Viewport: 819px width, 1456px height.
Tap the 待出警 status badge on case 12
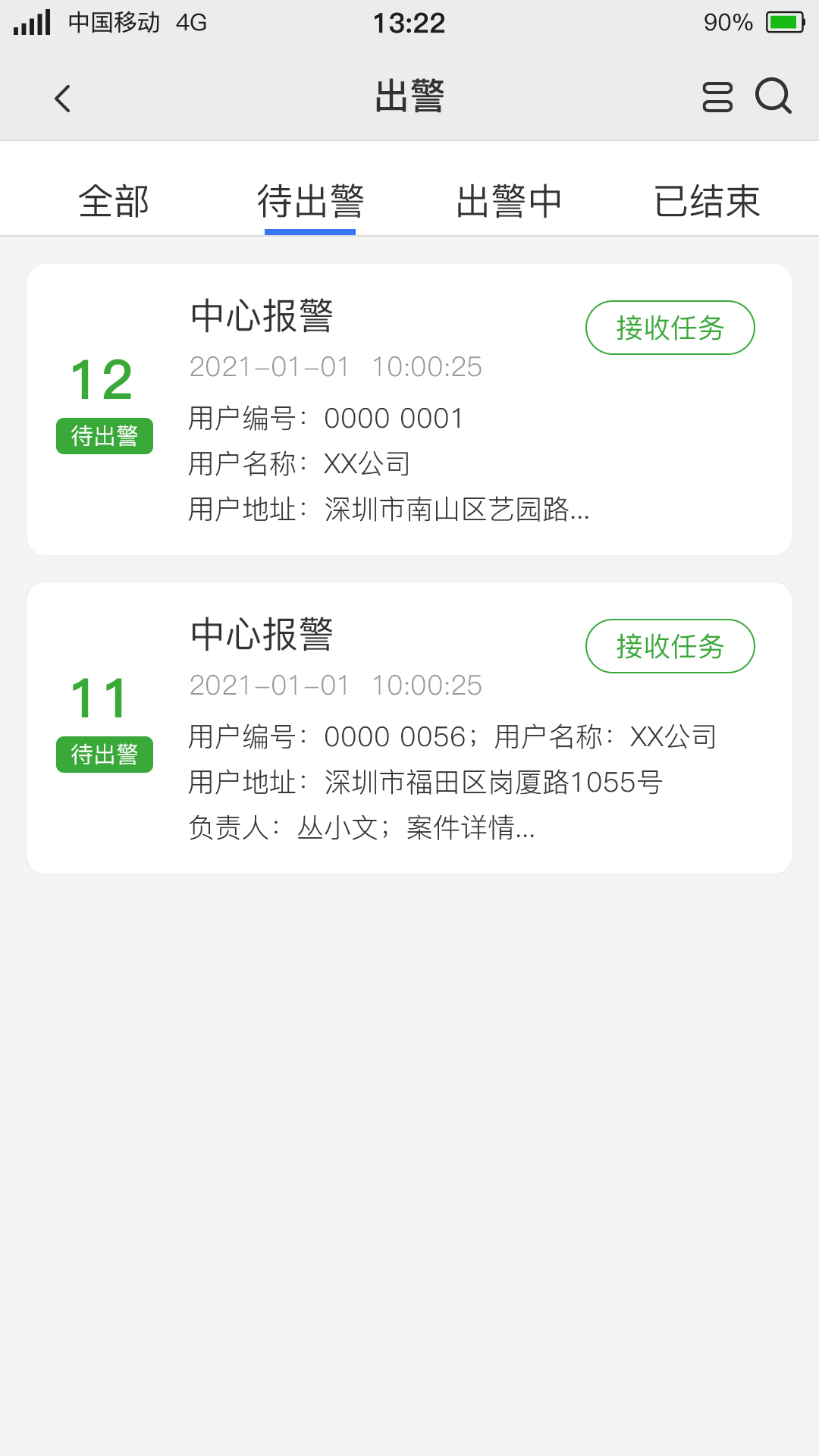104,436
